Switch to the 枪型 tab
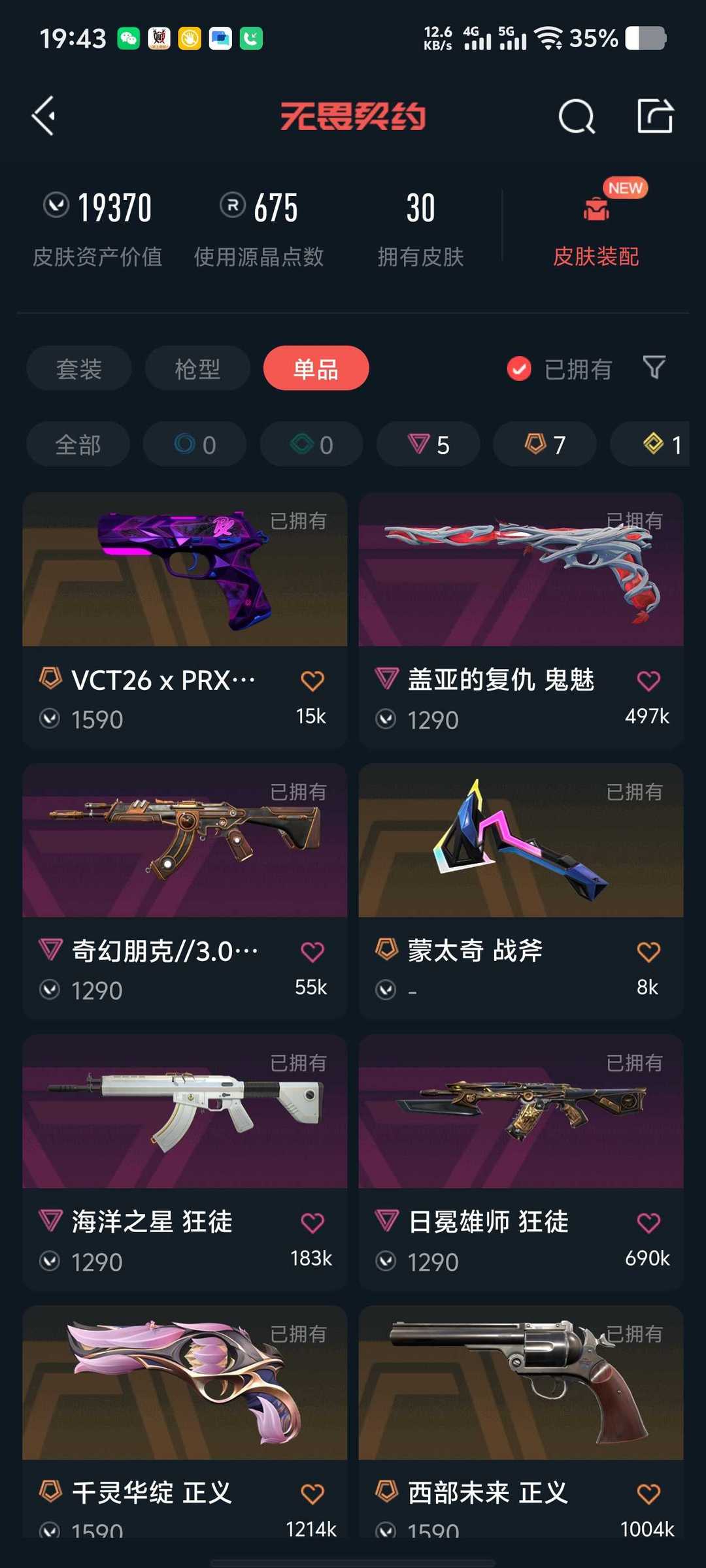Image resolution: width=706 pixels, height=1568 pixels. click(197, 368)
